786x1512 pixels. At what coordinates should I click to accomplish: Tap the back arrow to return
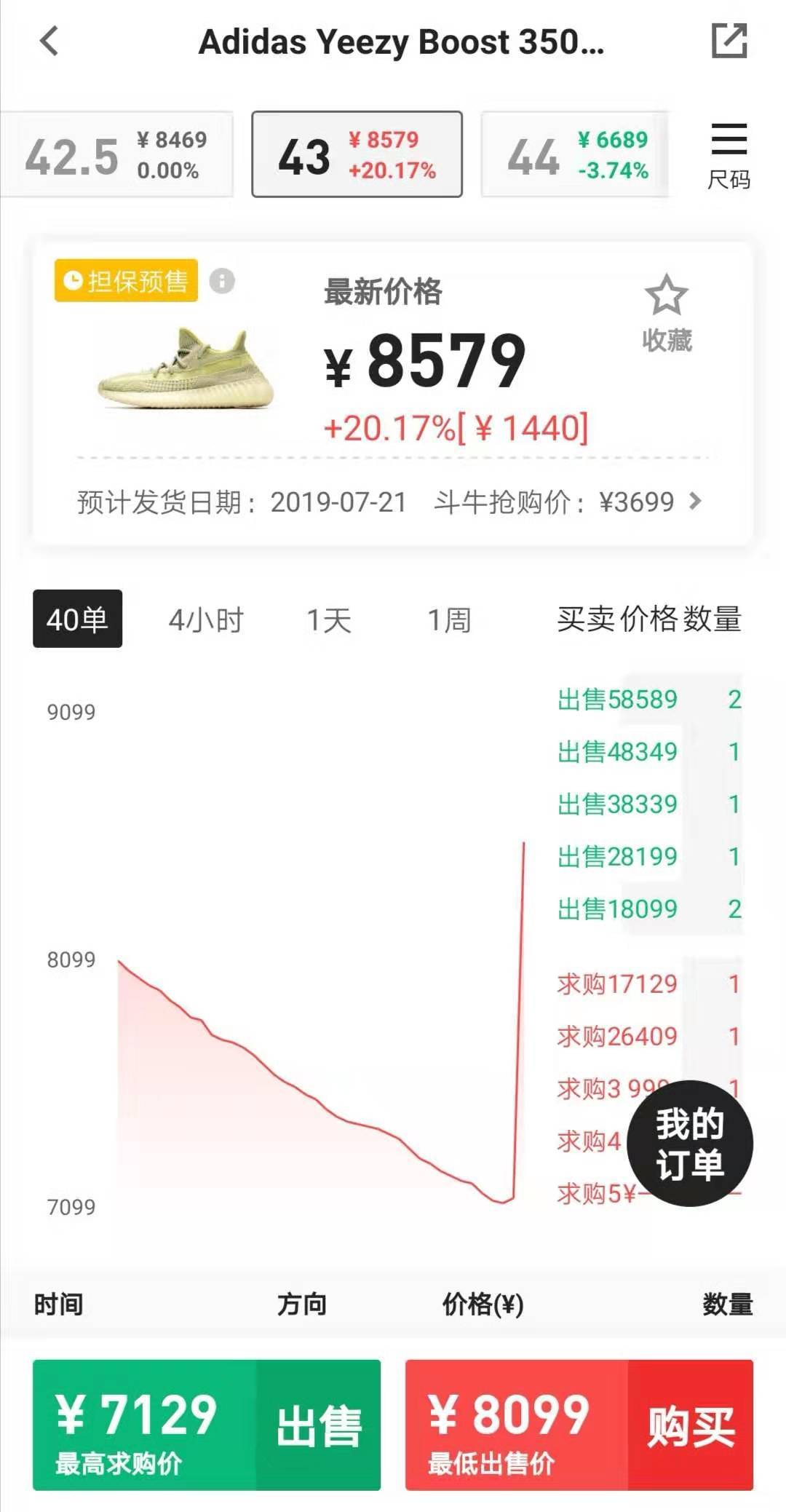49,41
